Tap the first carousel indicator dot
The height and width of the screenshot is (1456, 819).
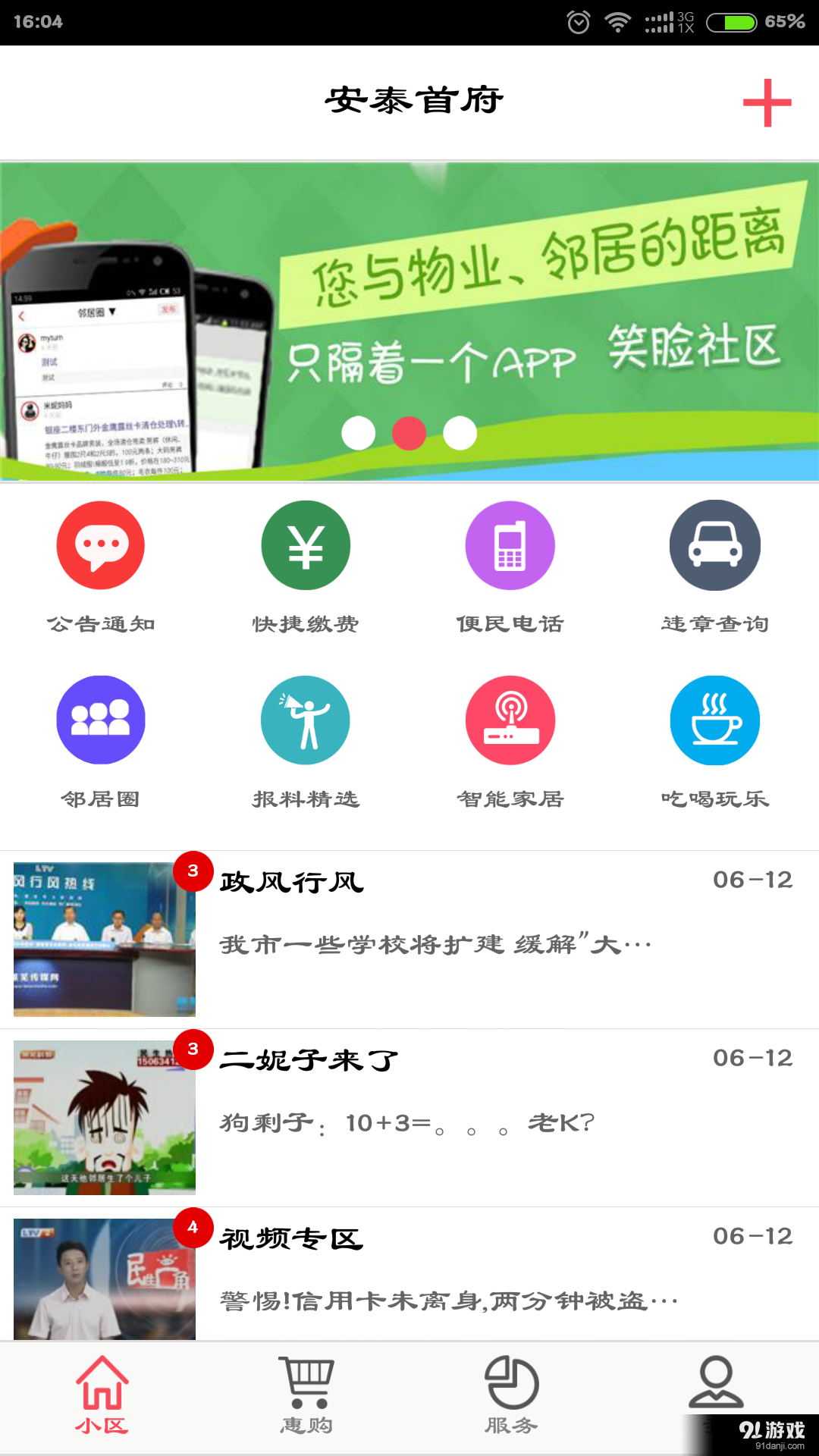click(x=359, y=434)
